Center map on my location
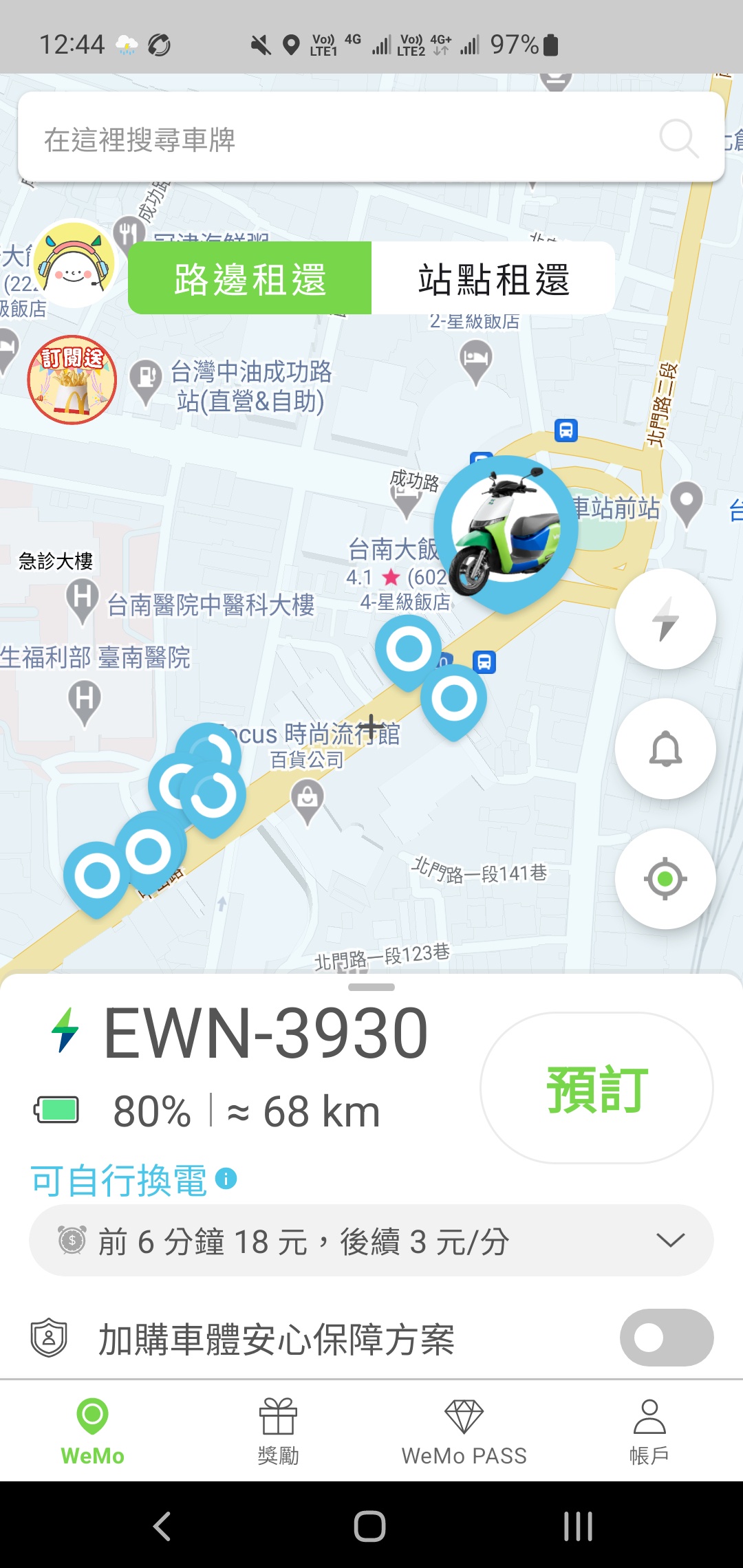Viewport: 743px width, 1568px height. pos(665,879)
